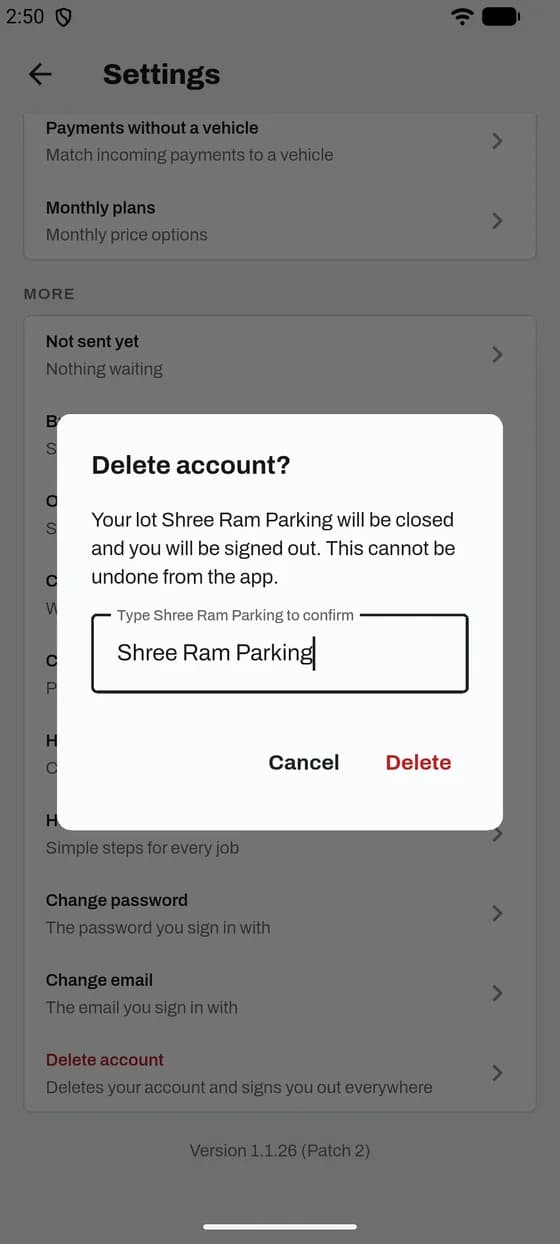
Task: Tap the Cancel button in the dialog
Action: 304,762
